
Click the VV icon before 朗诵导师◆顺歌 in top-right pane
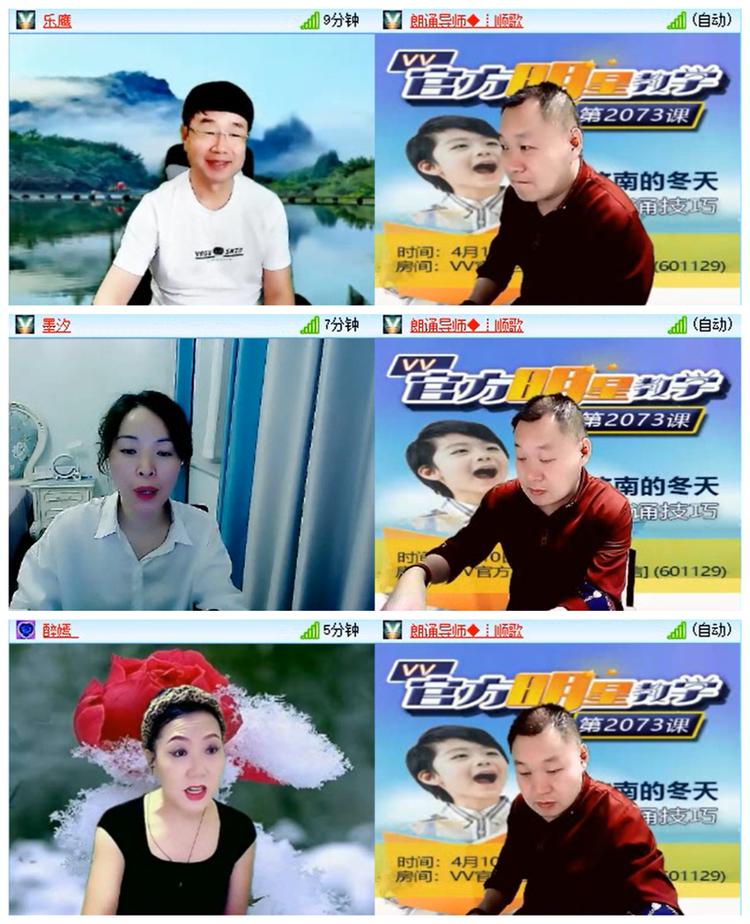tap(390, 17)
